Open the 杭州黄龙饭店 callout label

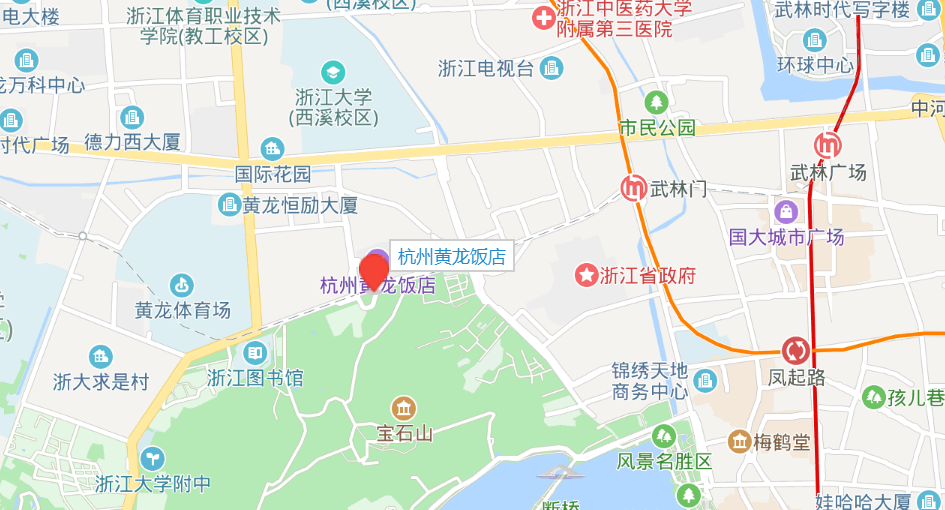pyautogui.click(x=450, y=256)
